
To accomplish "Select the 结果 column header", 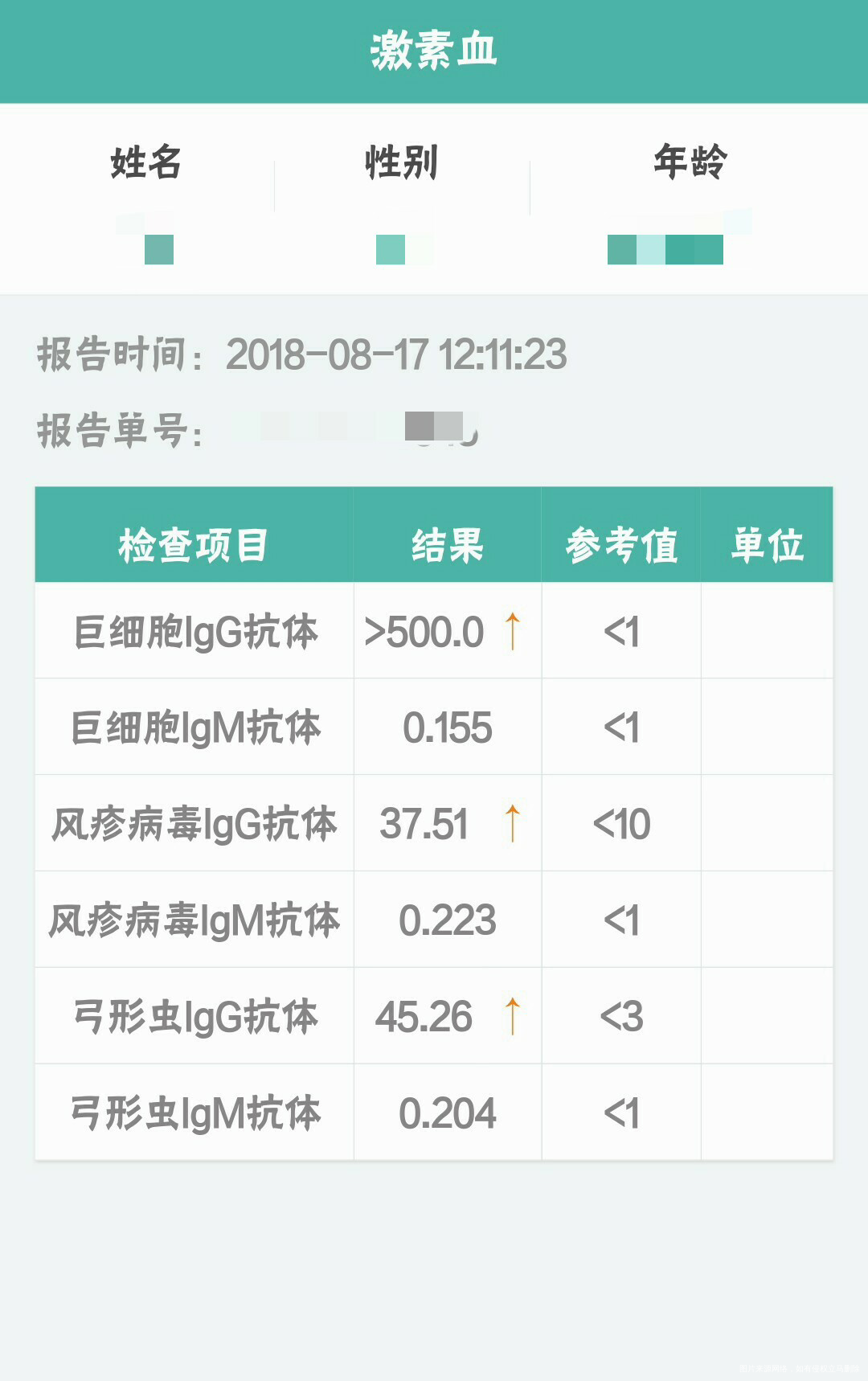I will pos(448,543).
